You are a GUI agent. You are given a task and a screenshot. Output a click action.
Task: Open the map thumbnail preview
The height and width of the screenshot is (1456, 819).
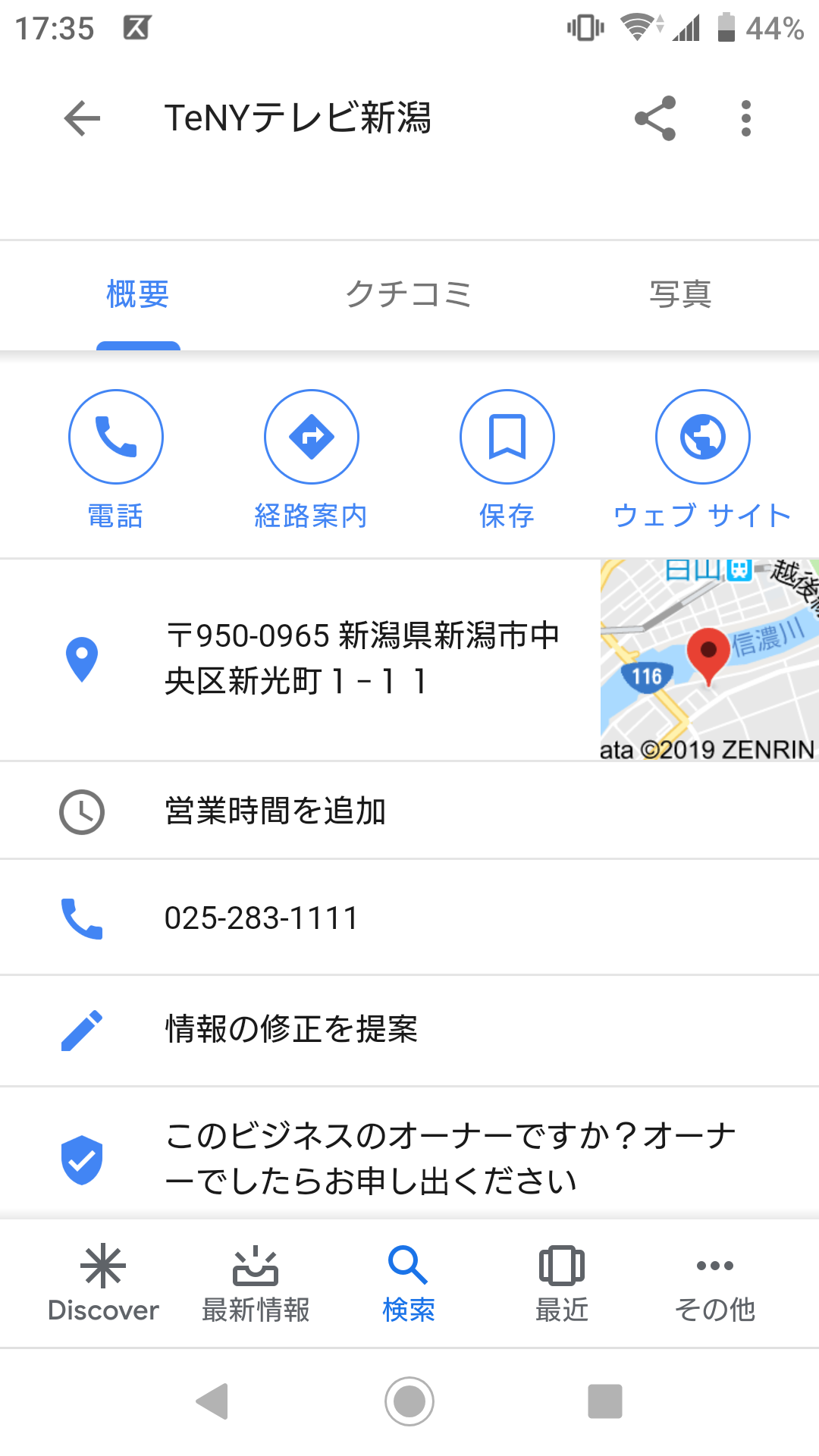(709, 660)
